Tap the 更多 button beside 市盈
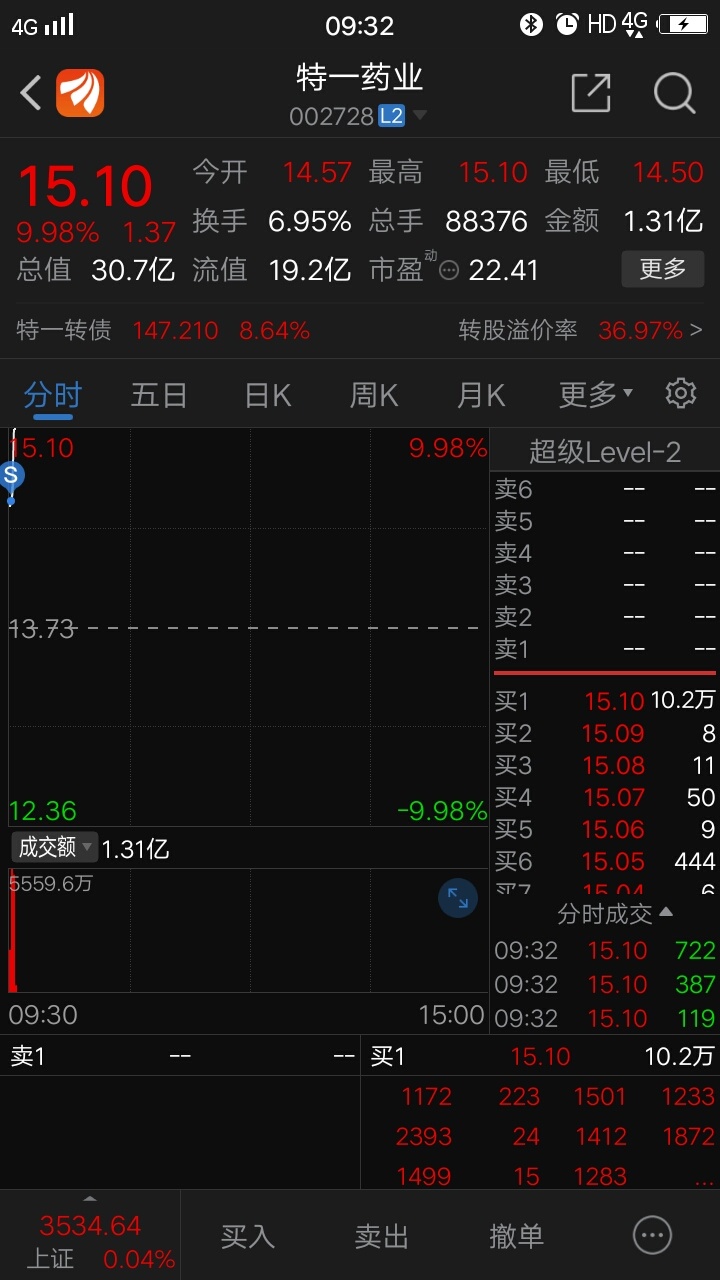 click(x=662, y=269)
